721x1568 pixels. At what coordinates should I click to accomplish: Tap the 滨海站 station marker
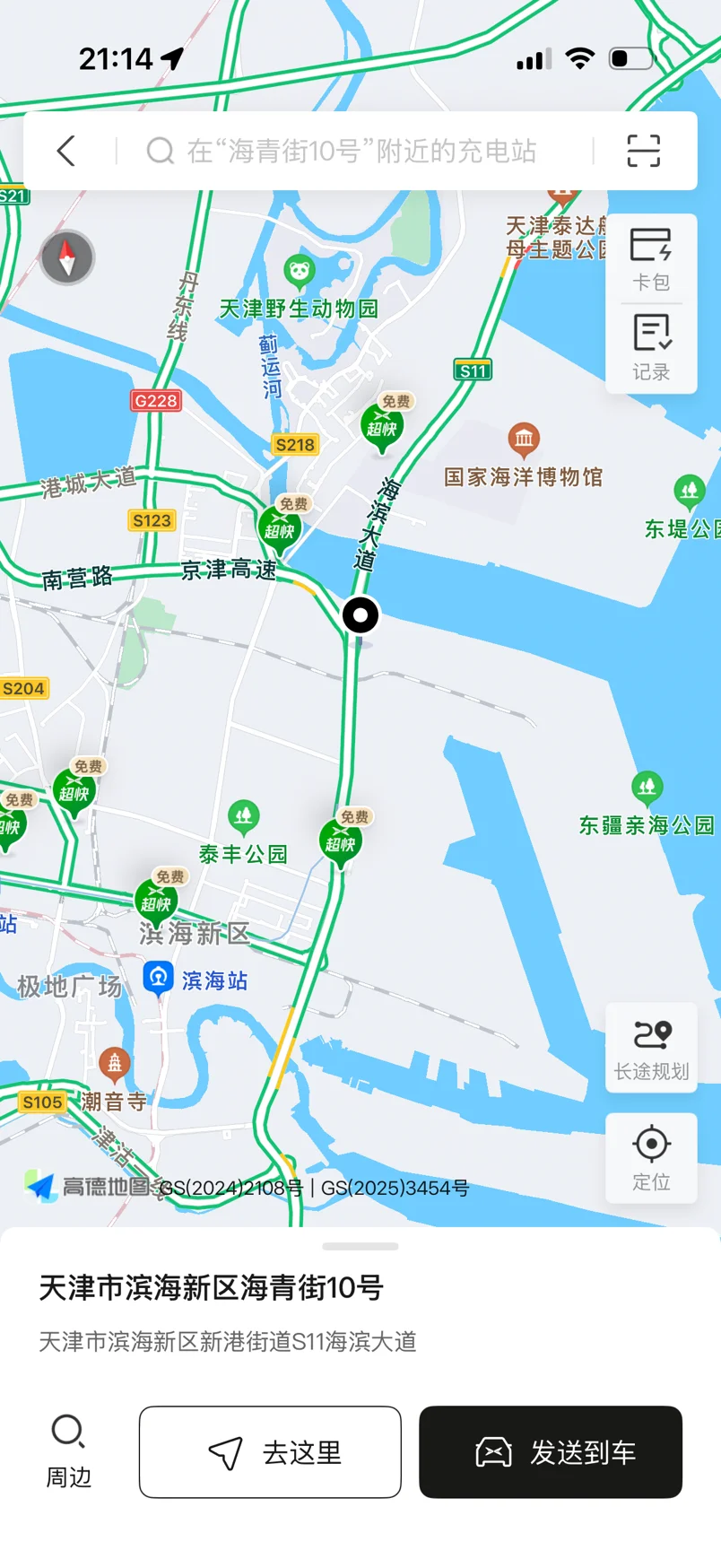(159, 979)
